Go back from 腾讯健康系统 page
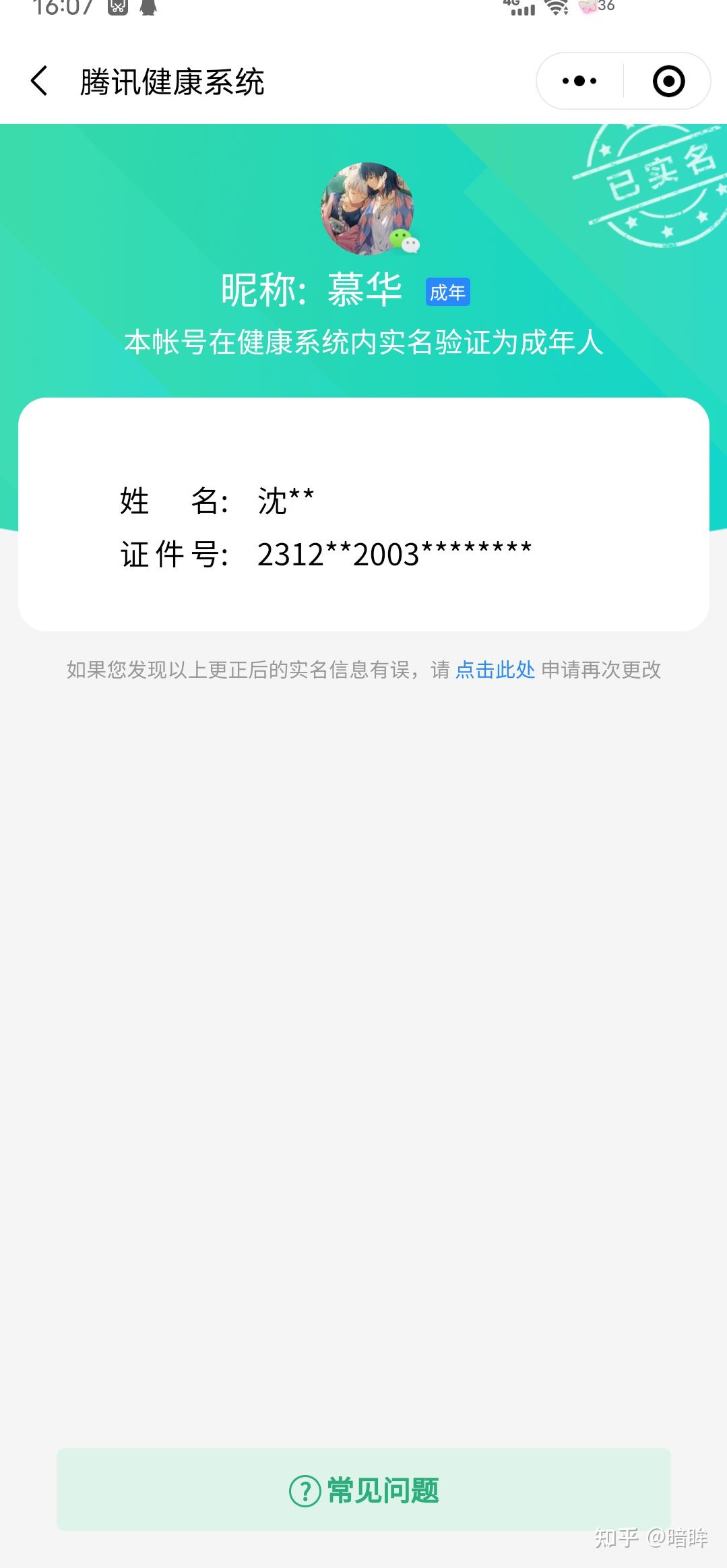The height and width of the screenshot is (1568, 727). [40, 82]
